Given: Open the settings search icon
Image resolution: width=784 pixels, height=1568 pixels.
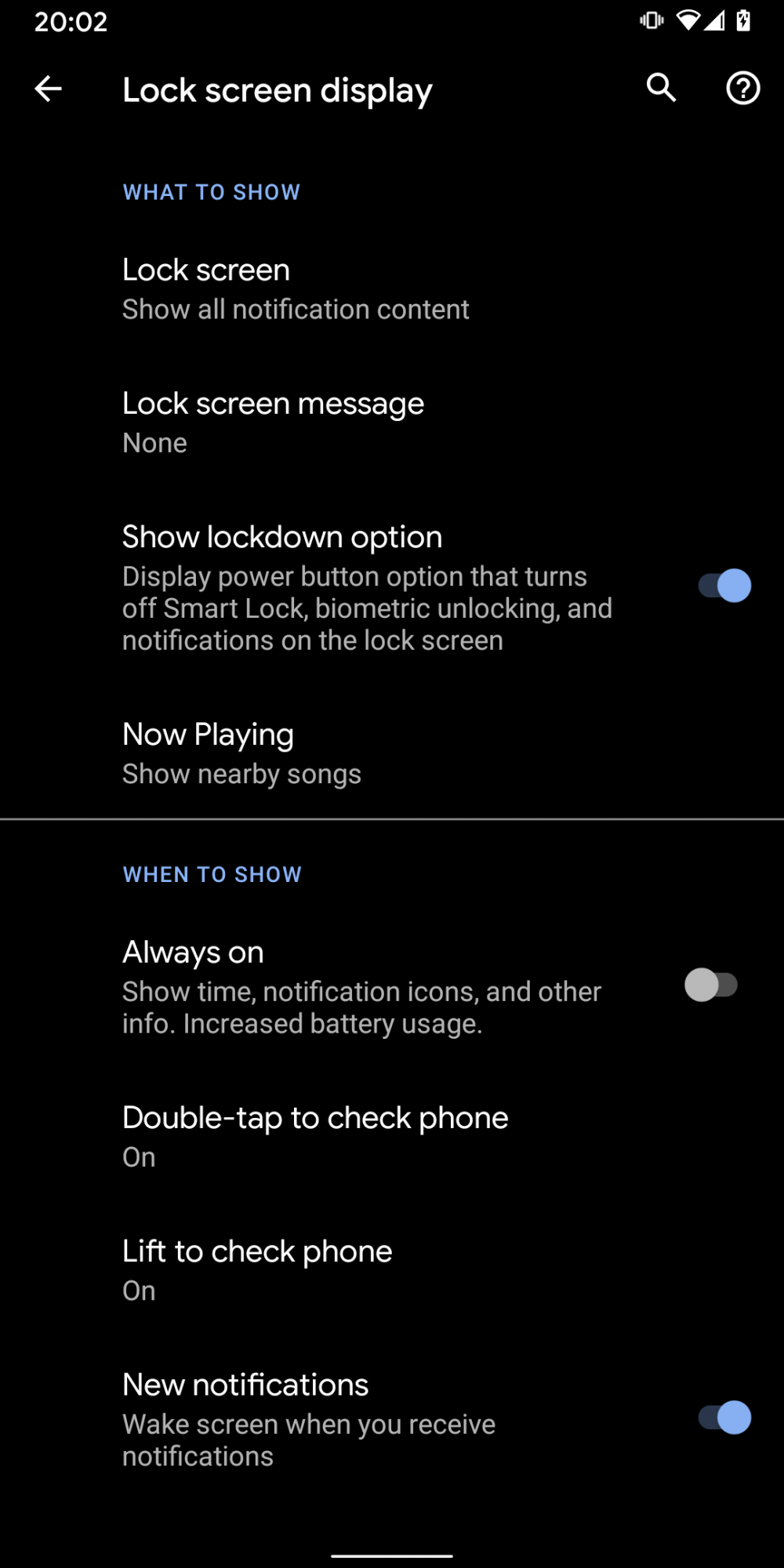Looking at the screenshot, I should [x=661, y=88].
